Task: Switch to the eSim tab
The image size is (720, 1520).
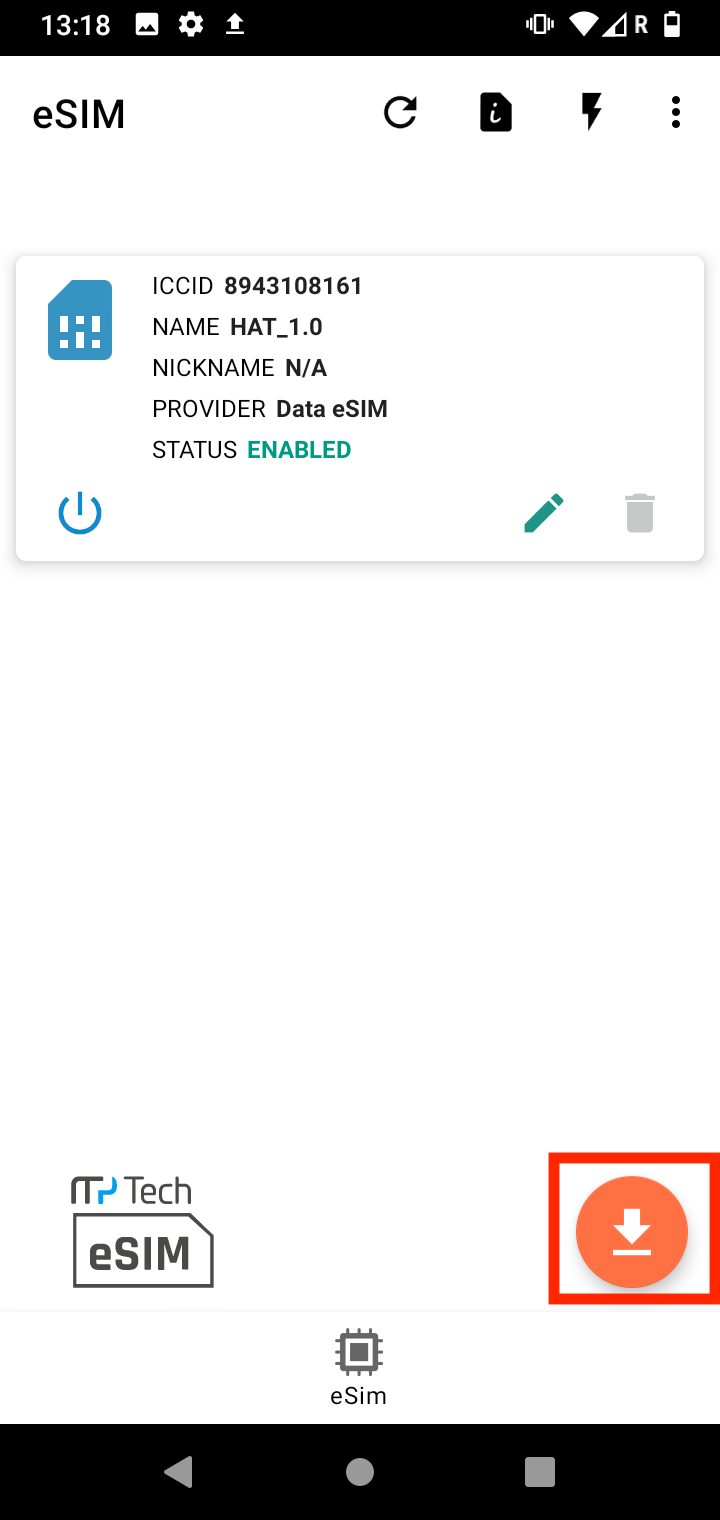Action: point(358,1368)
